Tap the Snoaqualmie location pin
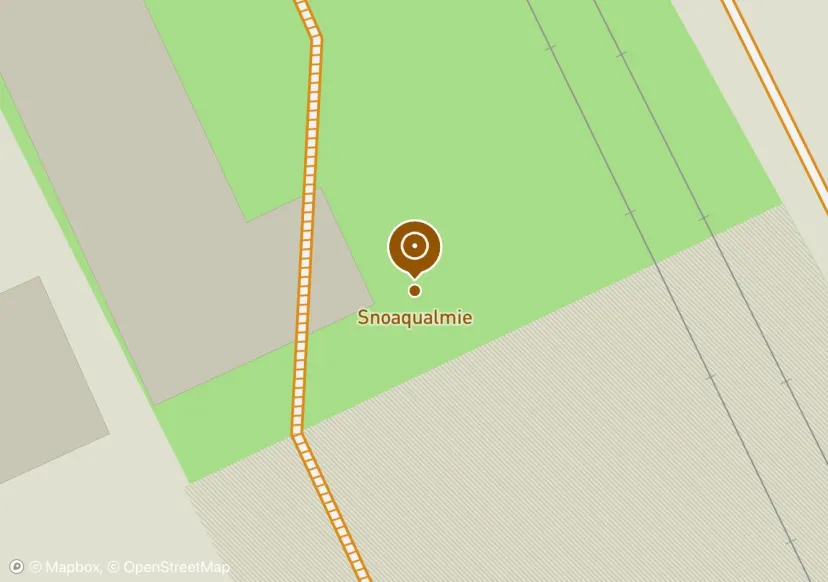Image resolution: width=828 pixels, height=582 pixels. (414, 247)
